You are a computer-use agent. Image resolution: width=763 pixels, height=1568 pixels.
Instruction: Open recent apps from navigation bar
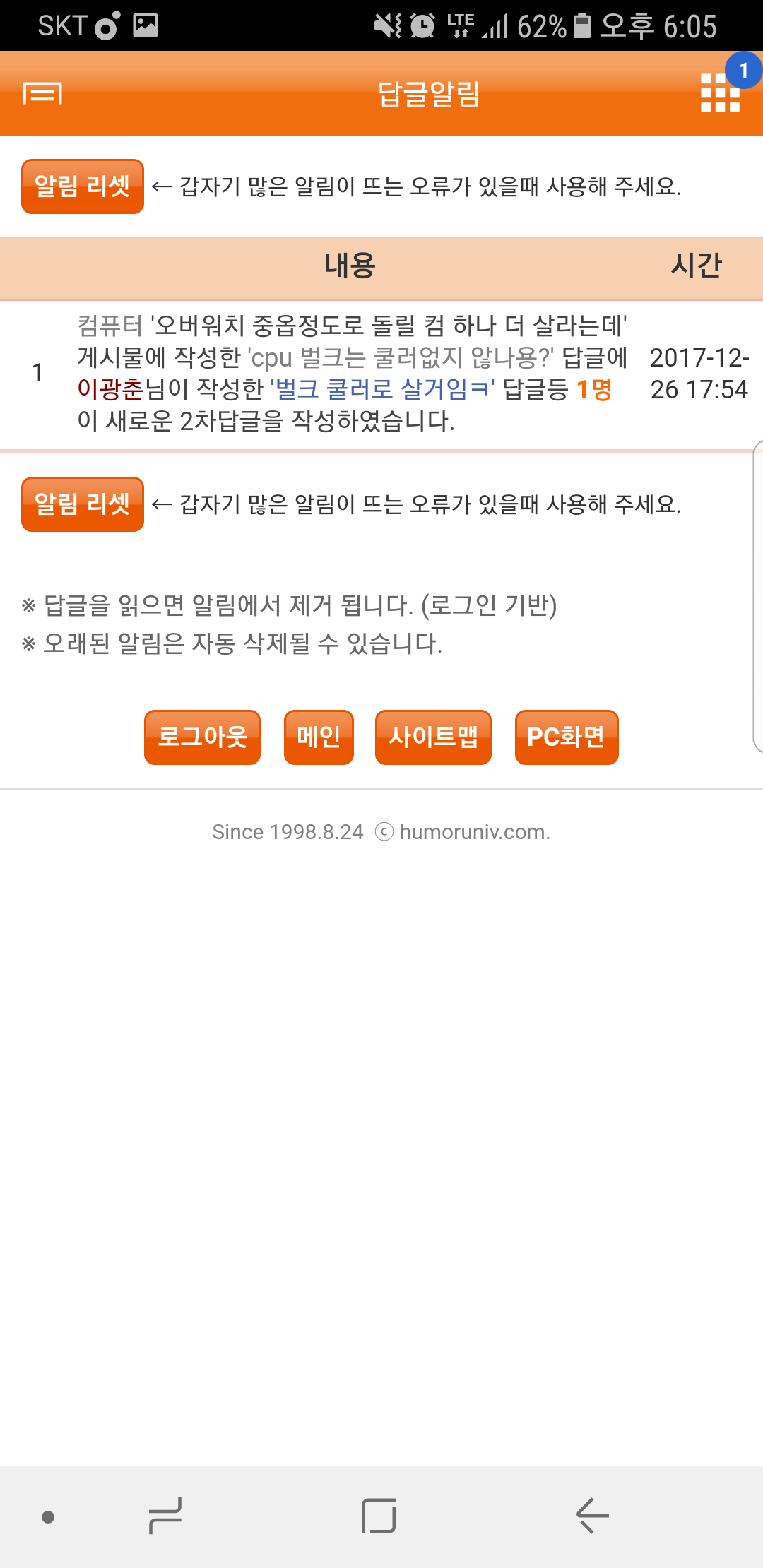(166, 1516)
